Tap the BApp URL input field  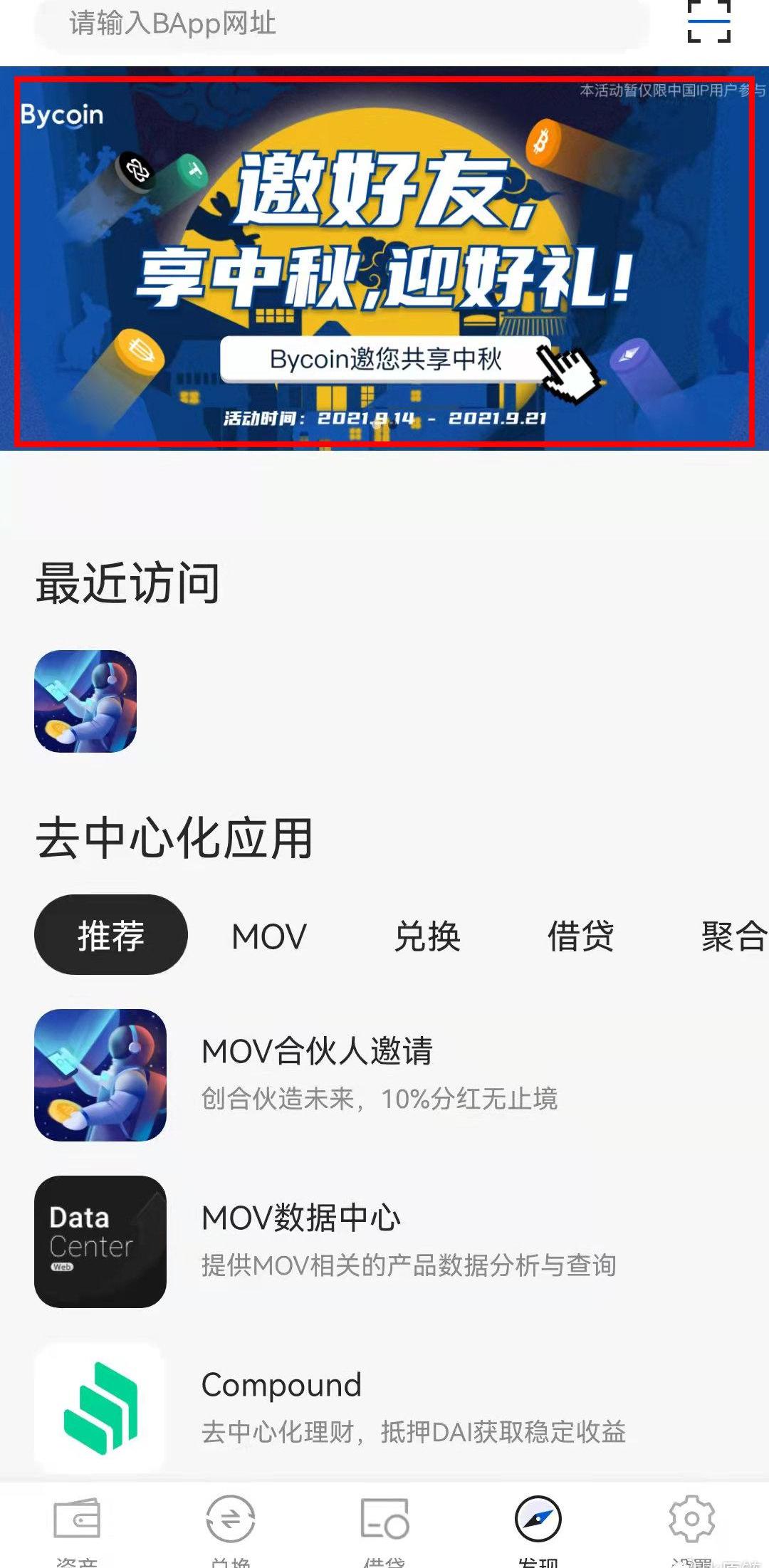pyautogui.click(x=342, y=24)
